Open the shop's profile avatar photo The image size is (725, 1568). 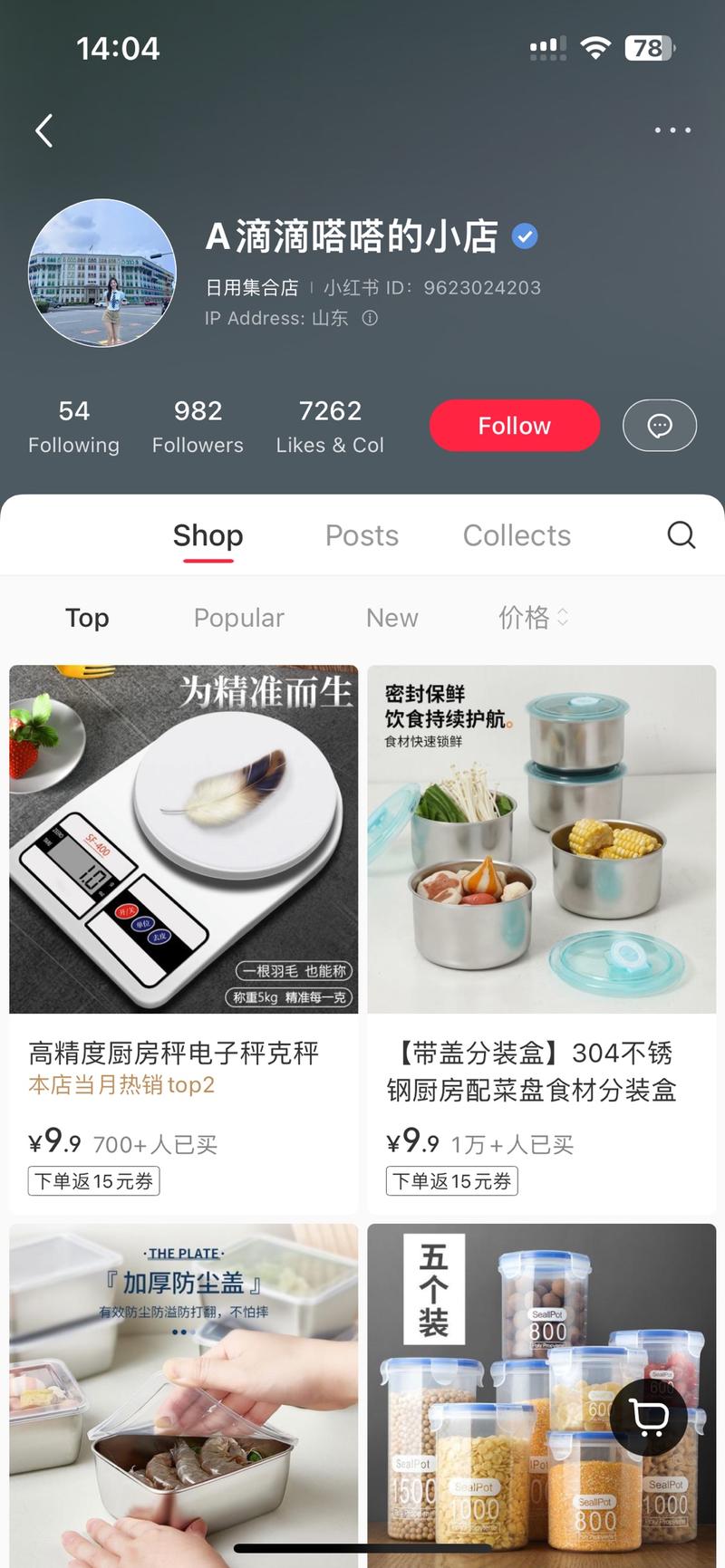pyautogui.click(x=101, y=273)
